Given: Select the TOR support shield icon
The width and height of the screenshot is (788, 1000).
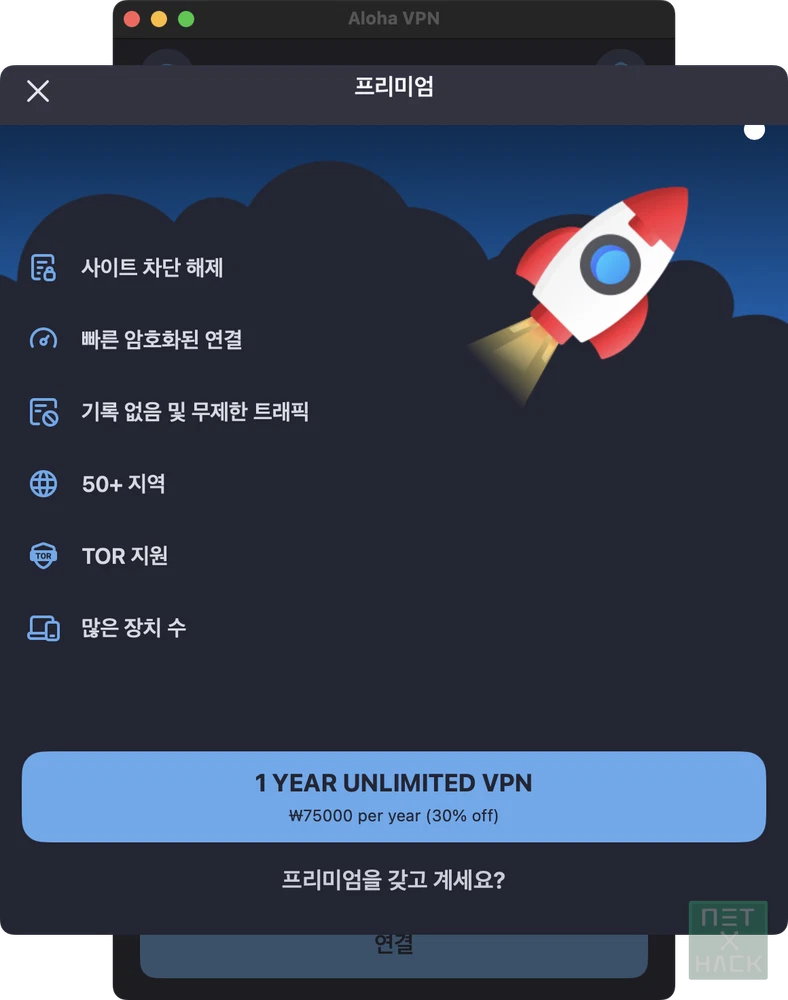Looking at the screenshot, I should tap(43, 555).
